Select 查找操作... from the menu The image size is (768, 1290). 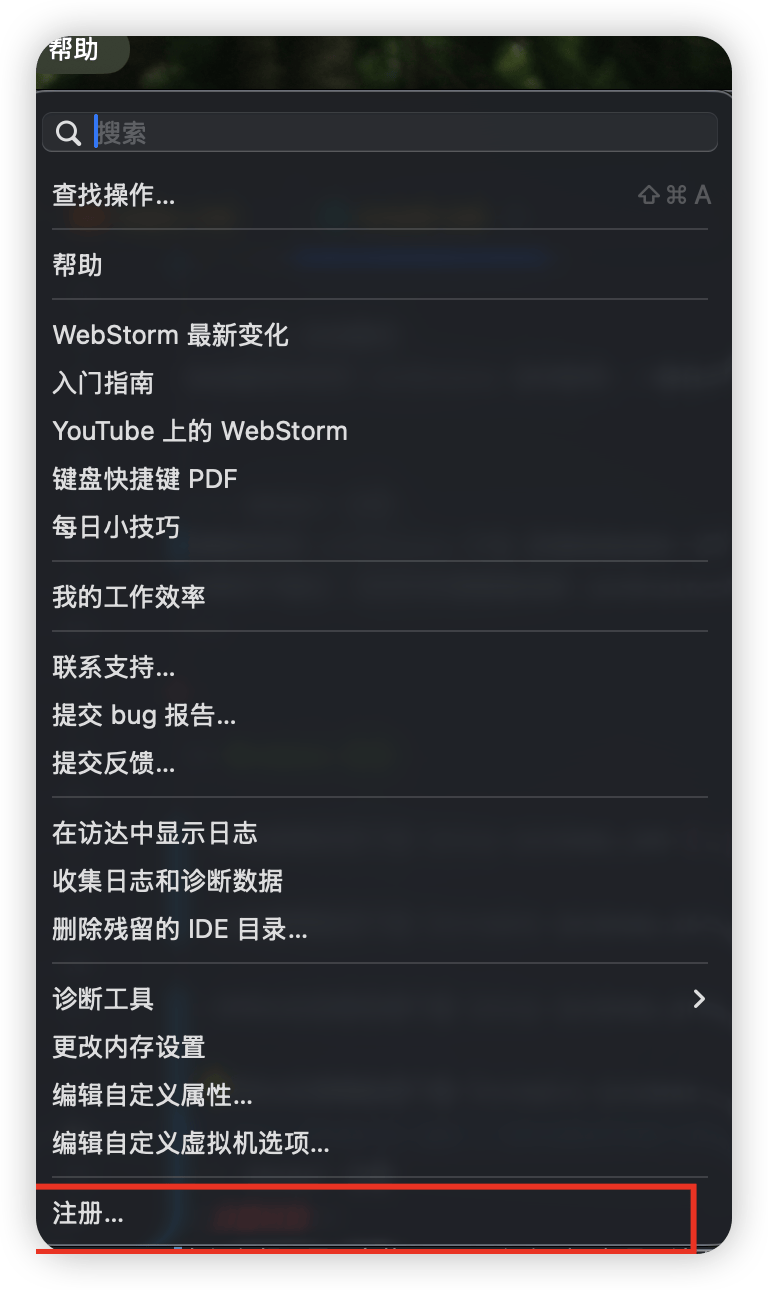point(114,196)
